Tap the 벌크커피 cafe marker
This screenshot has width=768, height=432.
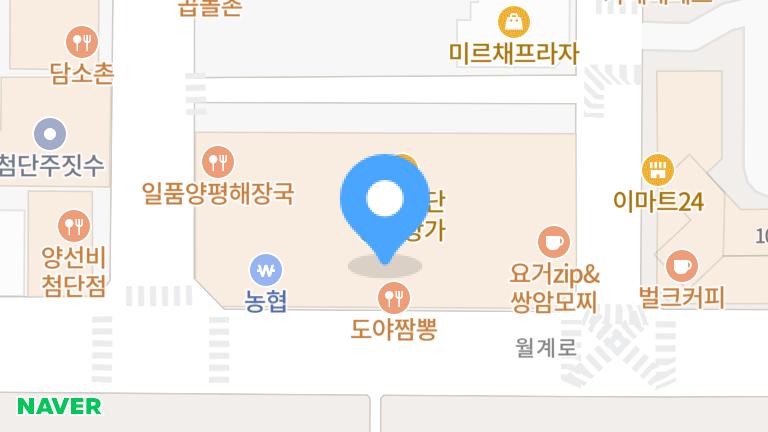[x=682, y=266]
